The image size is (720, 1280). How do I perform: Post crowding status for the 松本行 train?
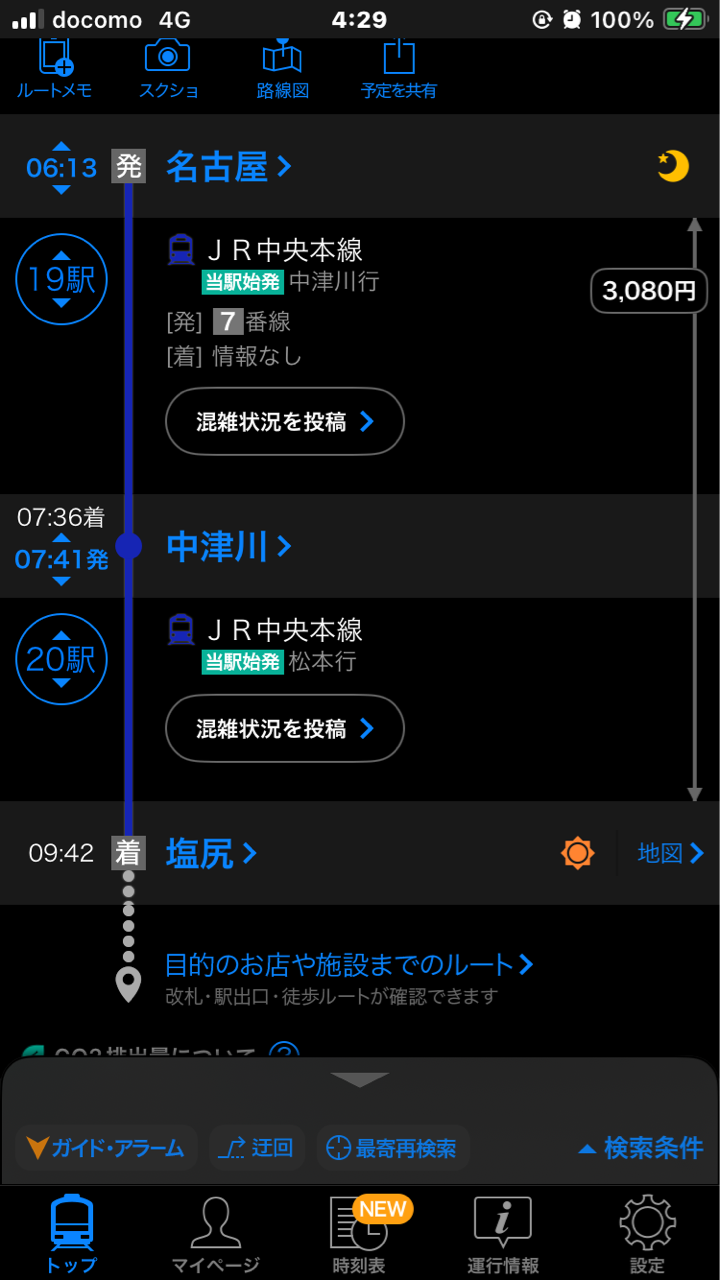tap(284, 728)
